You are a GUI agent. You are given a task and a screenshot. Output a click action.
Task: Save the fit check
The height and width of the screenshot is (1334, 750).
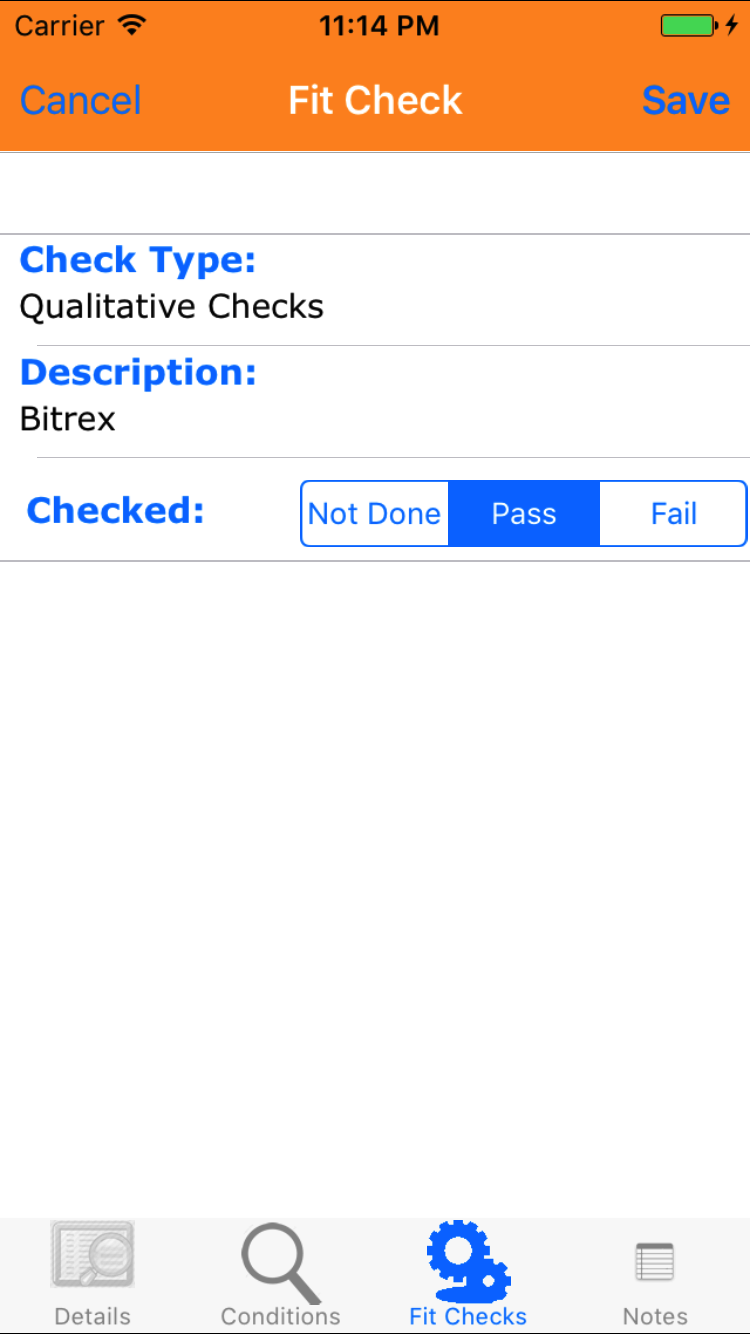point(685,100)
